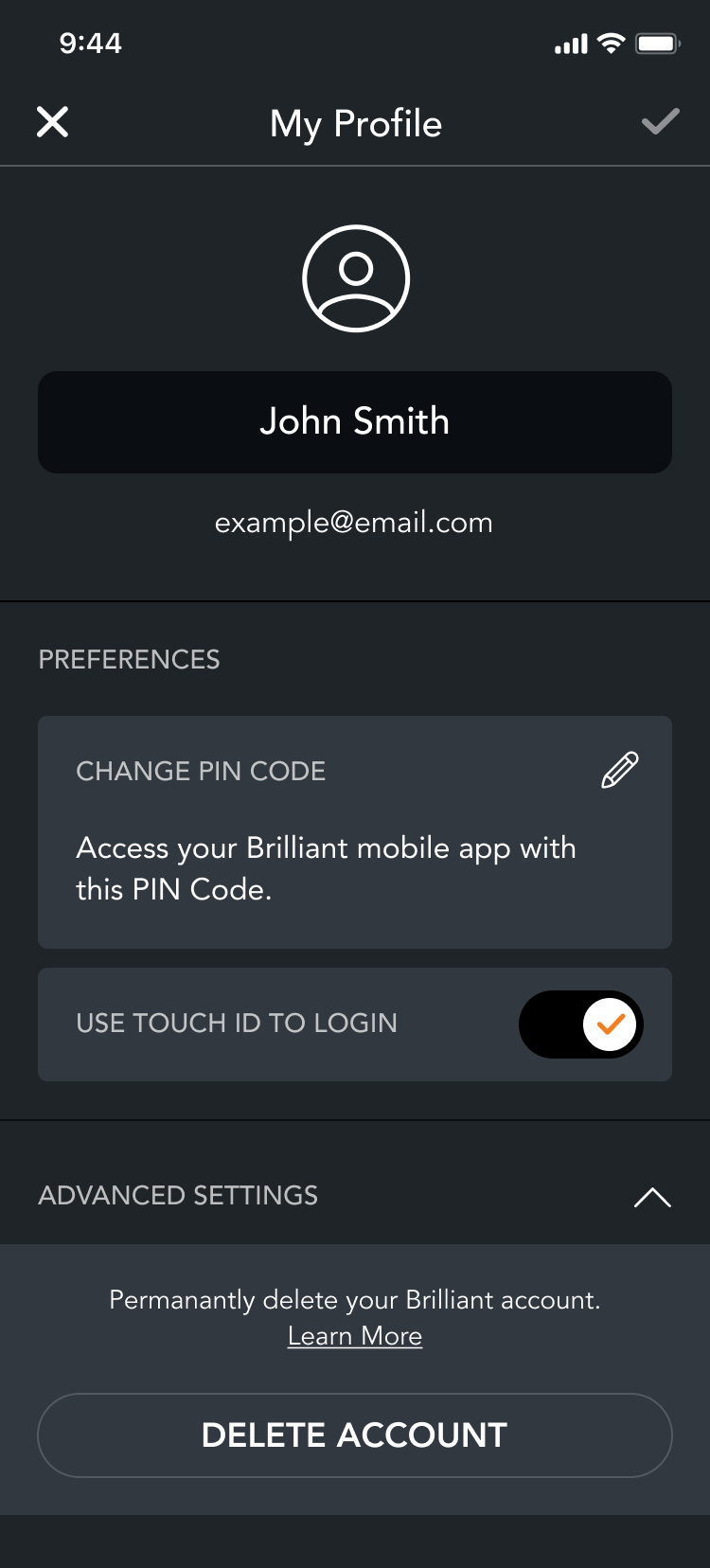Tap the profile avatar picture
The image size is (710, 1568).
[x=355, y=278]
